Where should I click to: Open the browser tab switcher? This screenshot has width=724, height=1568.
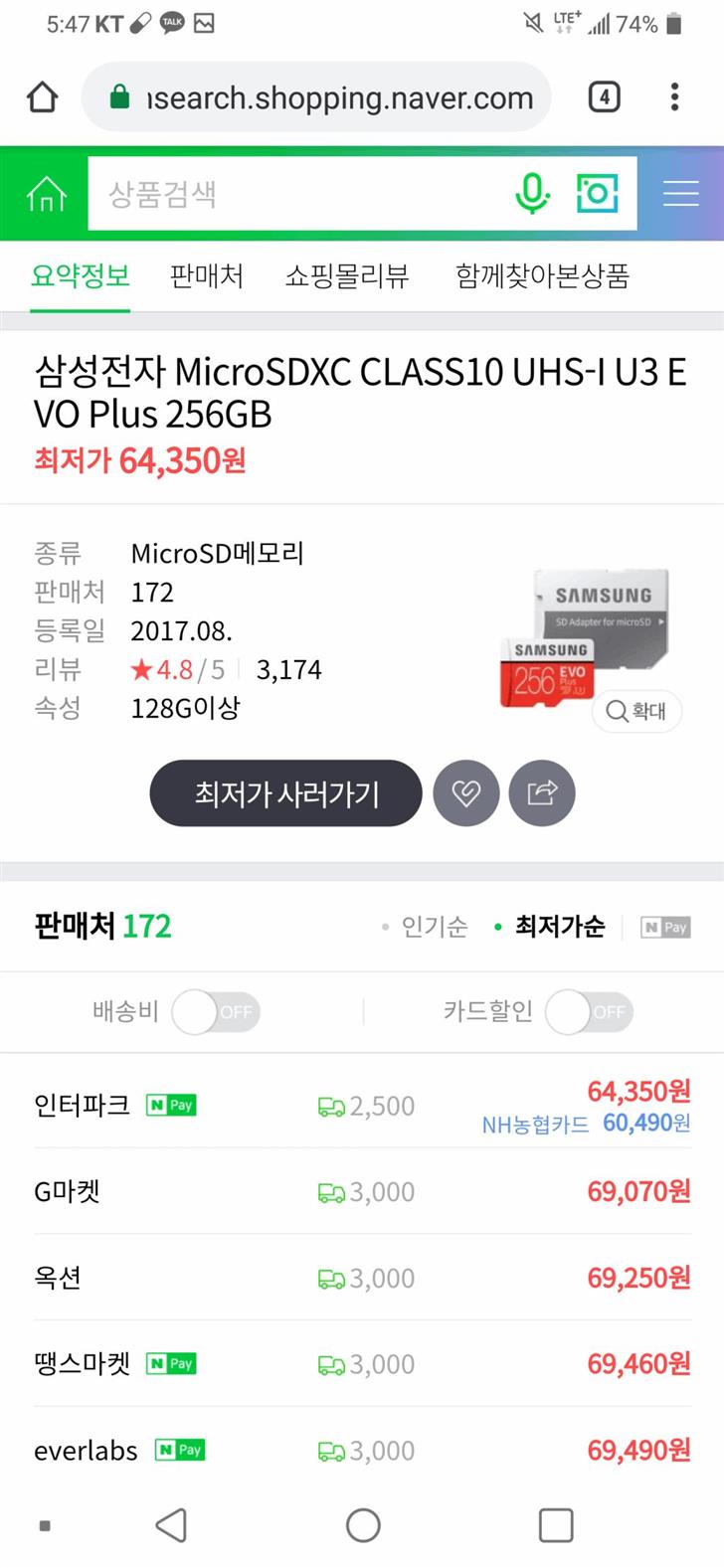(604, 97)
